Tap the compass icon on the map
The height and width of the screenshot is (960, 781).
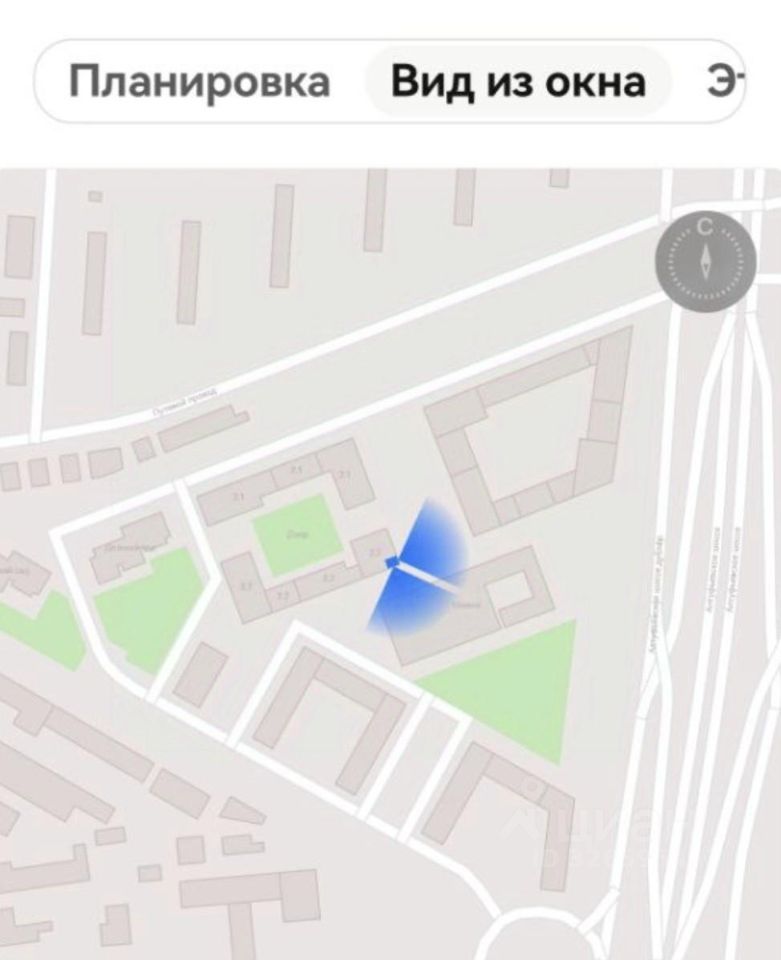[x=706, y=262]
